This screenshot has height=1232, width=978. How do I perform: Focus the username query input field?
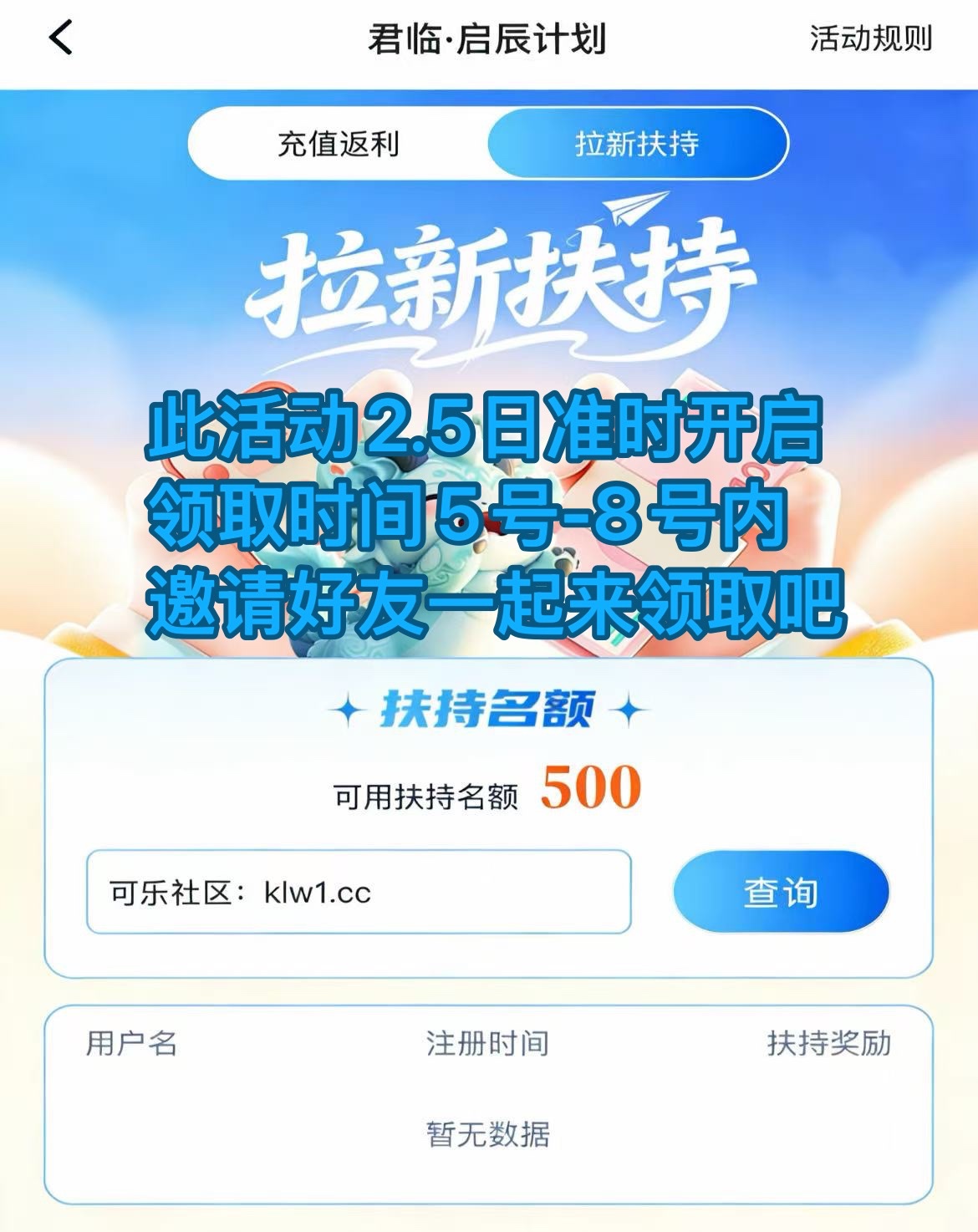point(358,892)
